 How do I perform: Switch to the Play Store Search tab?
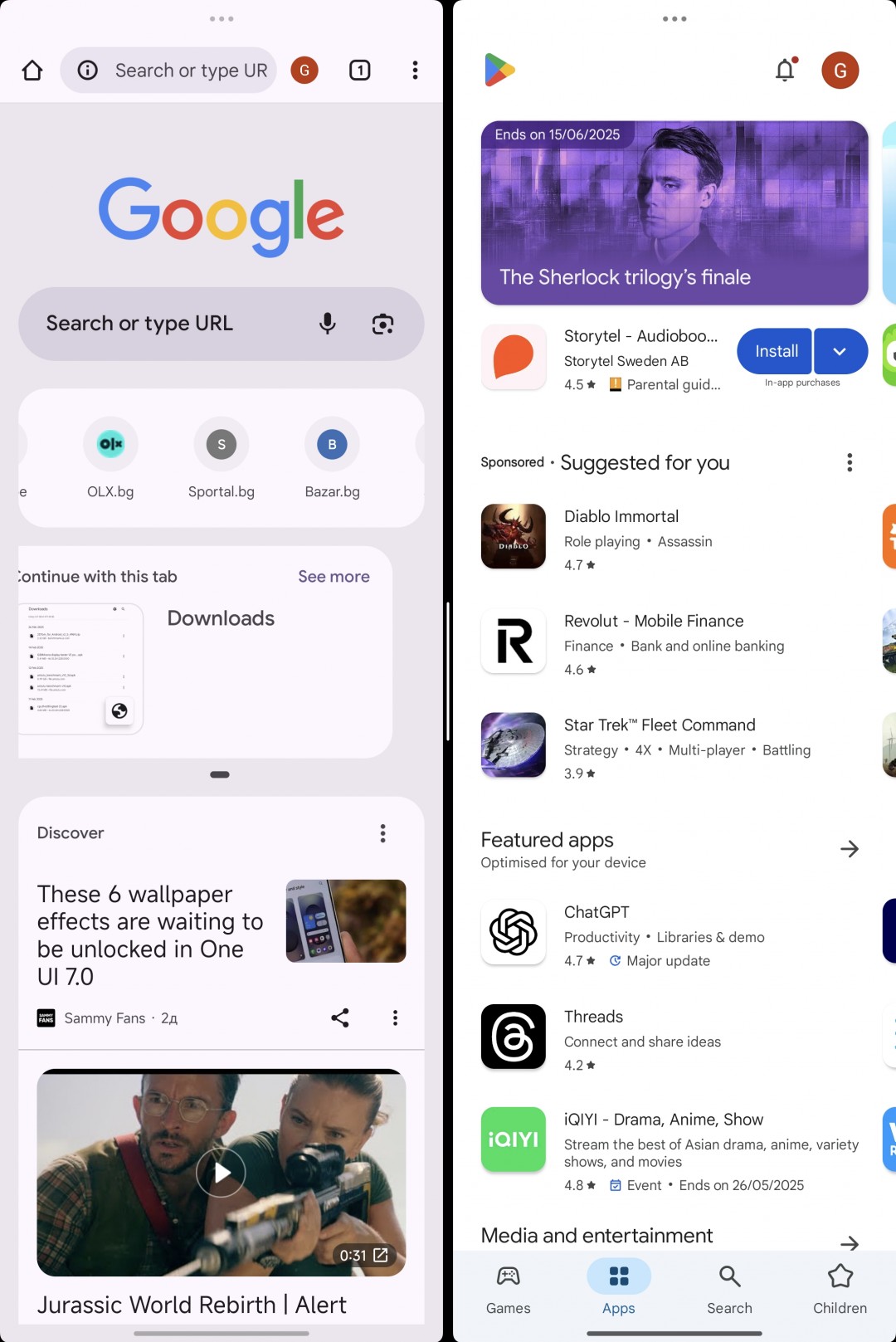click(729, 1289)
